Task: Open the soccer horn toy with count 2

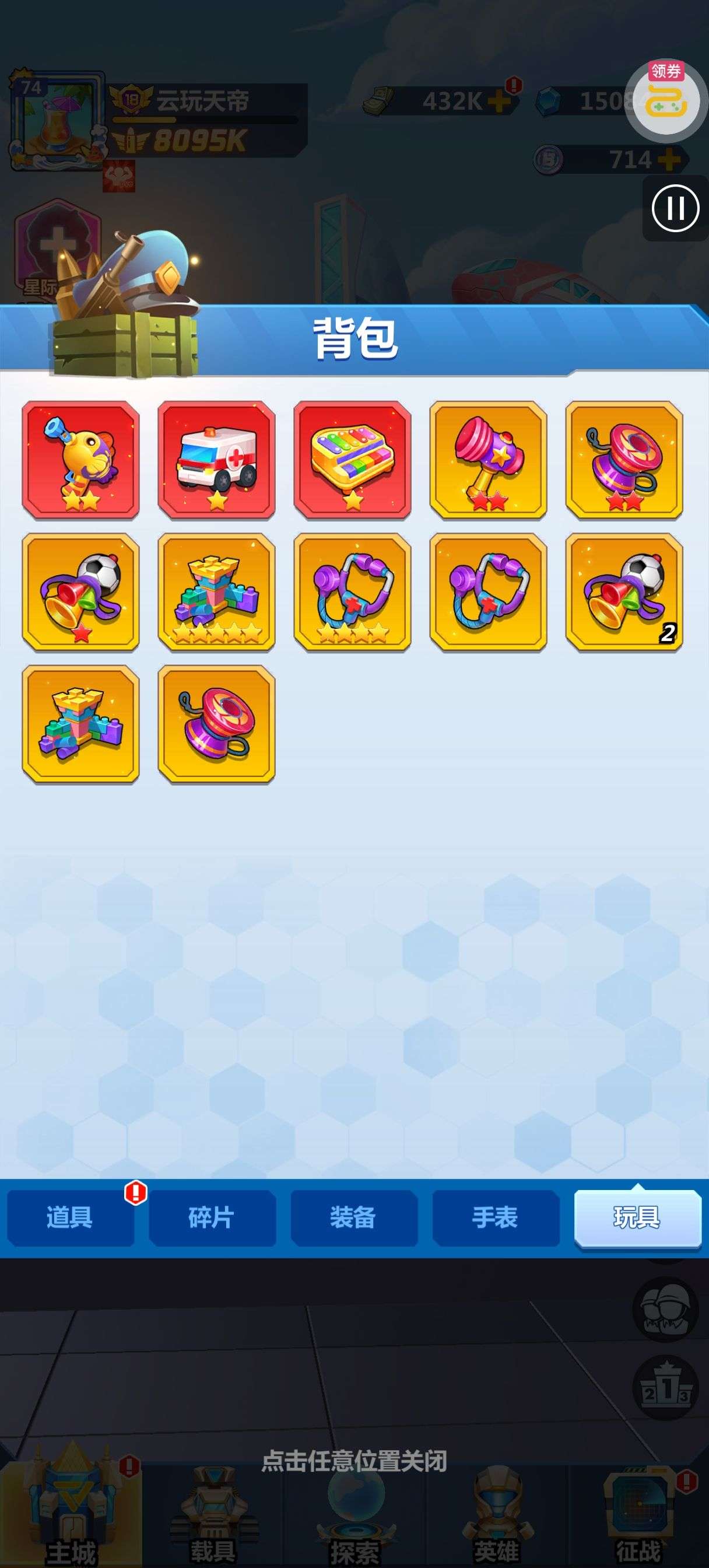Action: pos(624,591)
